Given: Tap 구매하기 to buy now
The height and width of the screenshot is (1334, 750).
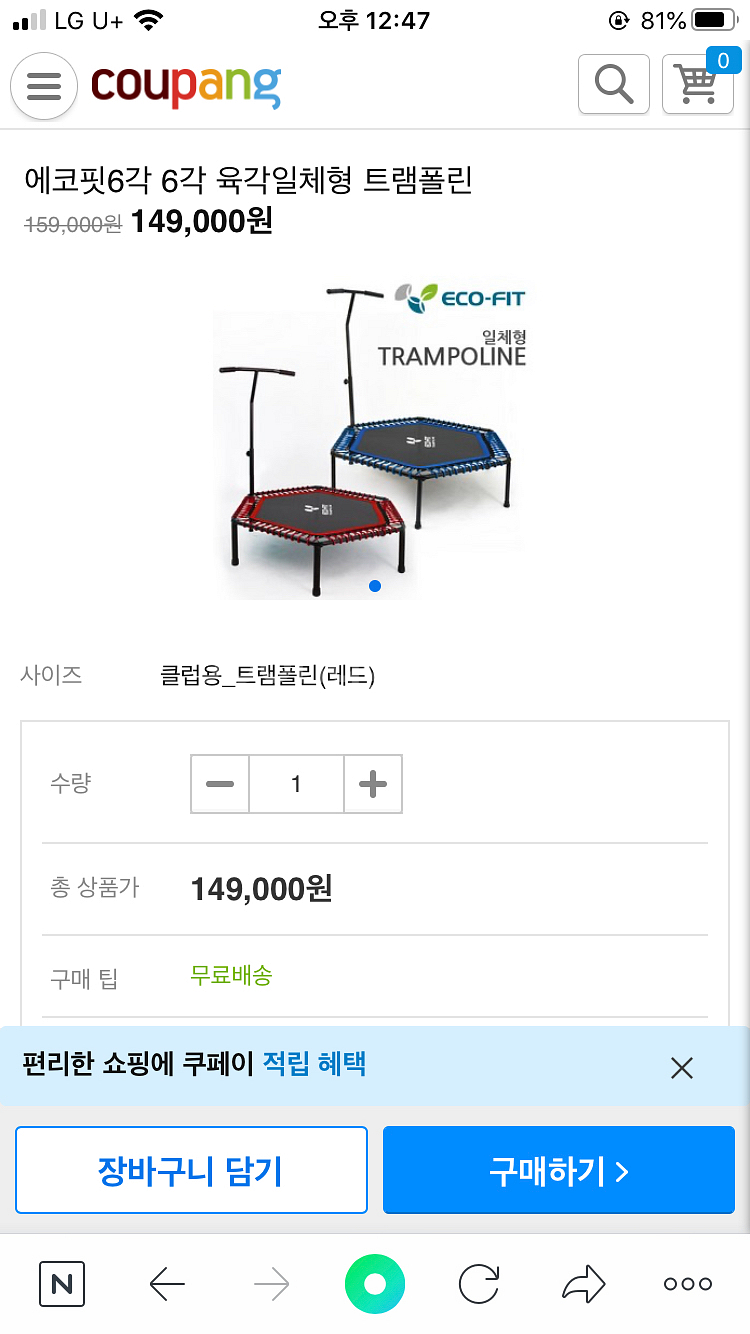Looking at the screenshot, I should tap(559, 1170).
